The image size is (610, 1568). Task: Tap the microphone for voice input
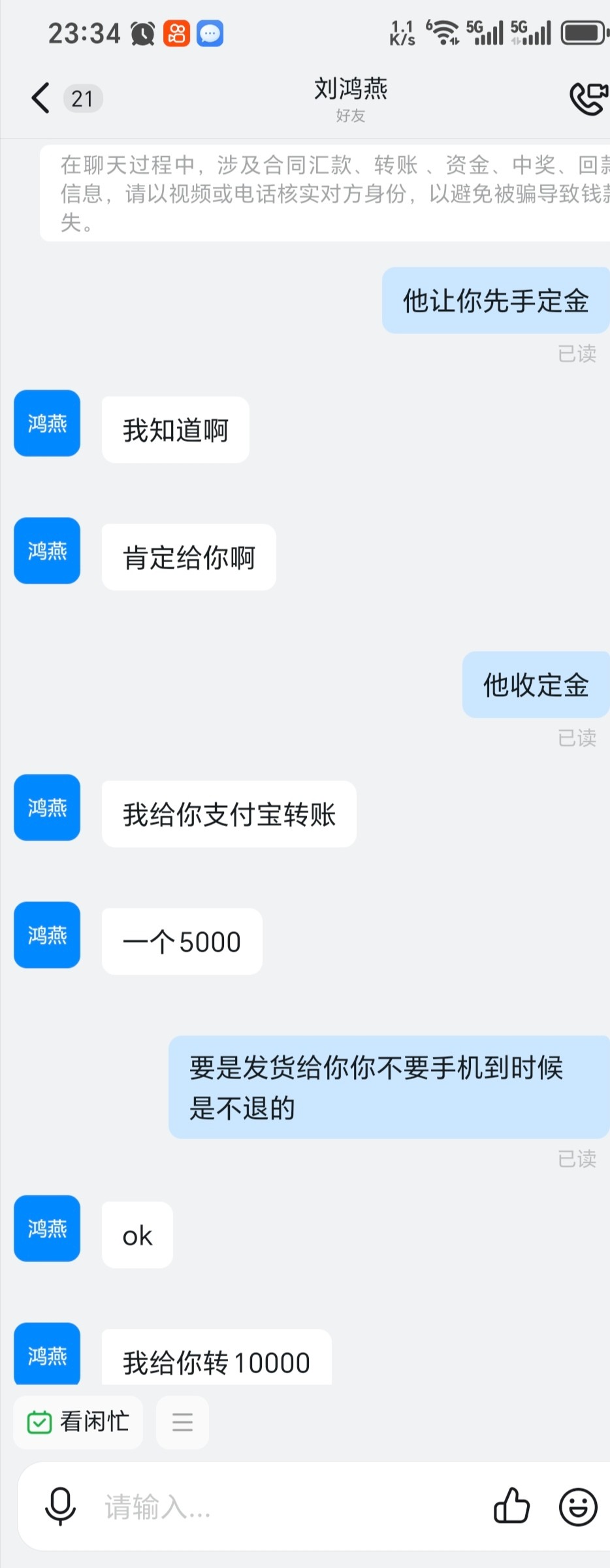60,1506
